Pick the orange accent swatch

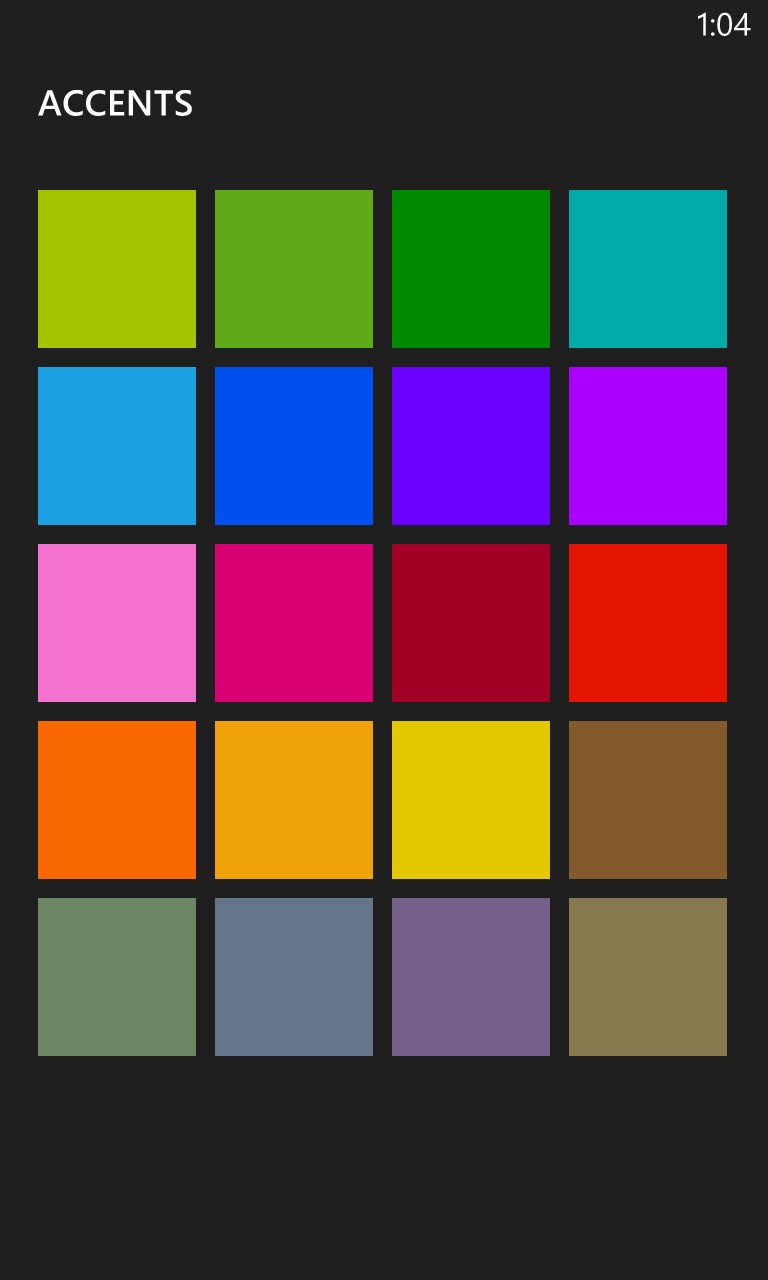pyautogui.click(x=117, y=800)
